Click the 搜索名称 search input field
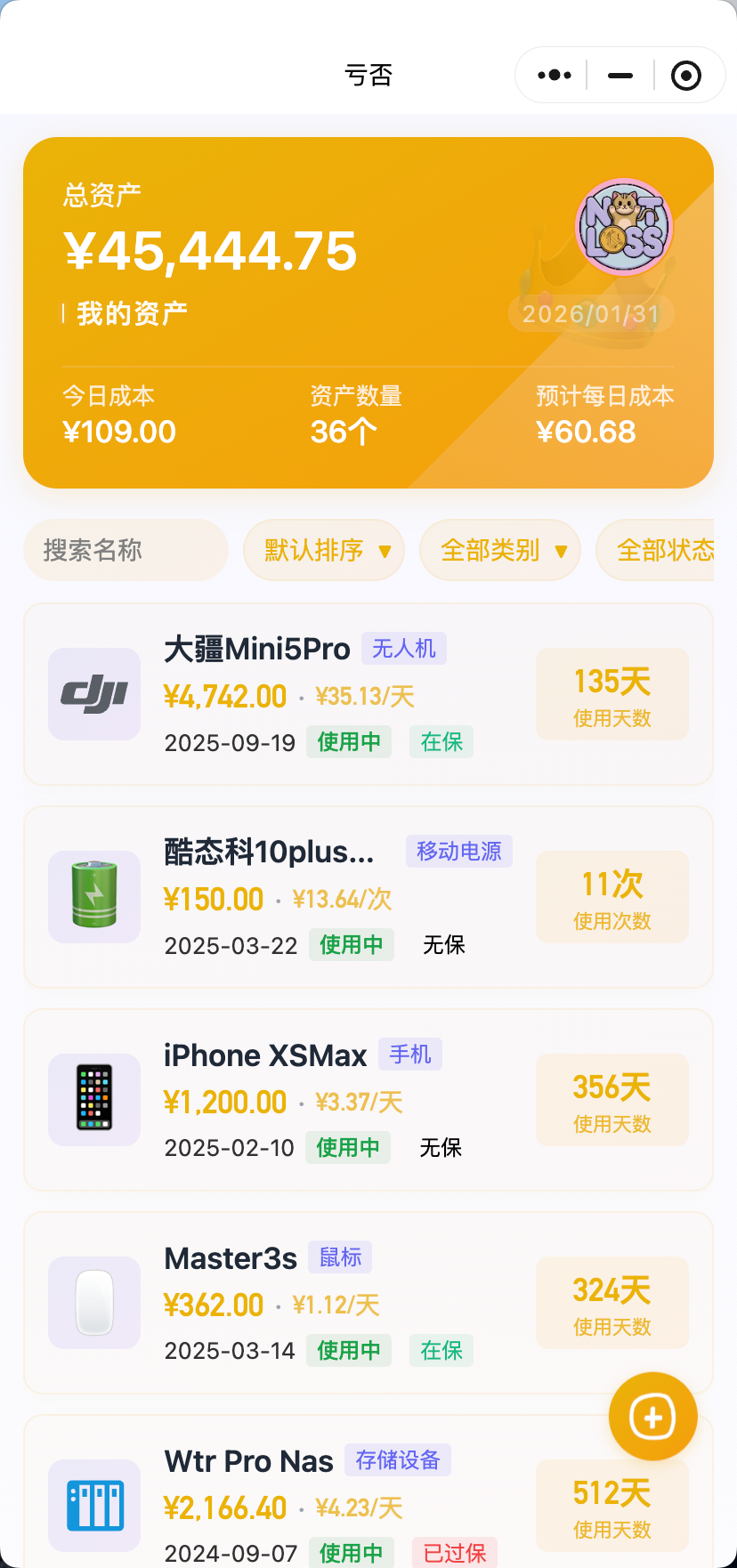 point(126,550)
